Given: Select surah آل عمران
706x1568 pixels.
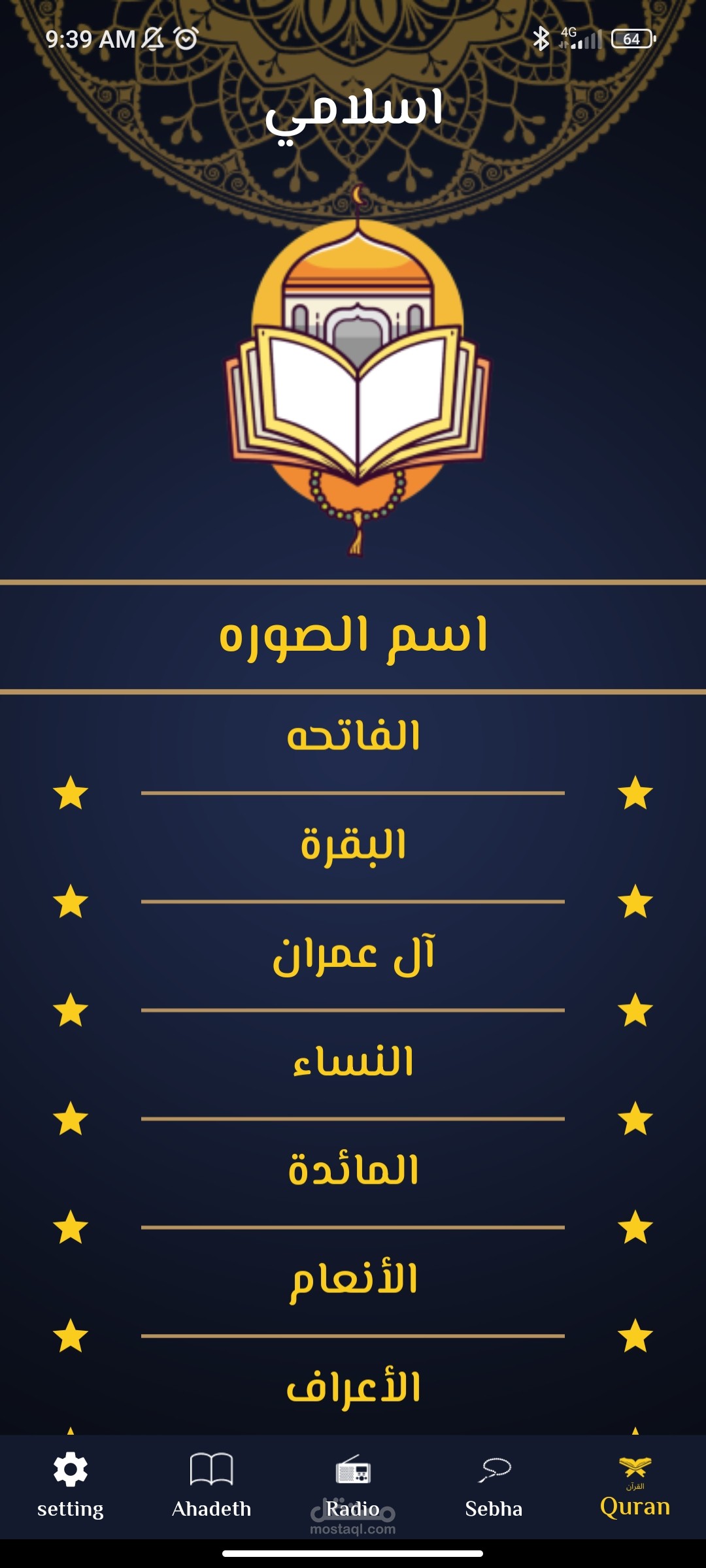Looking at the screenshot, I should [x=353, y=955].
